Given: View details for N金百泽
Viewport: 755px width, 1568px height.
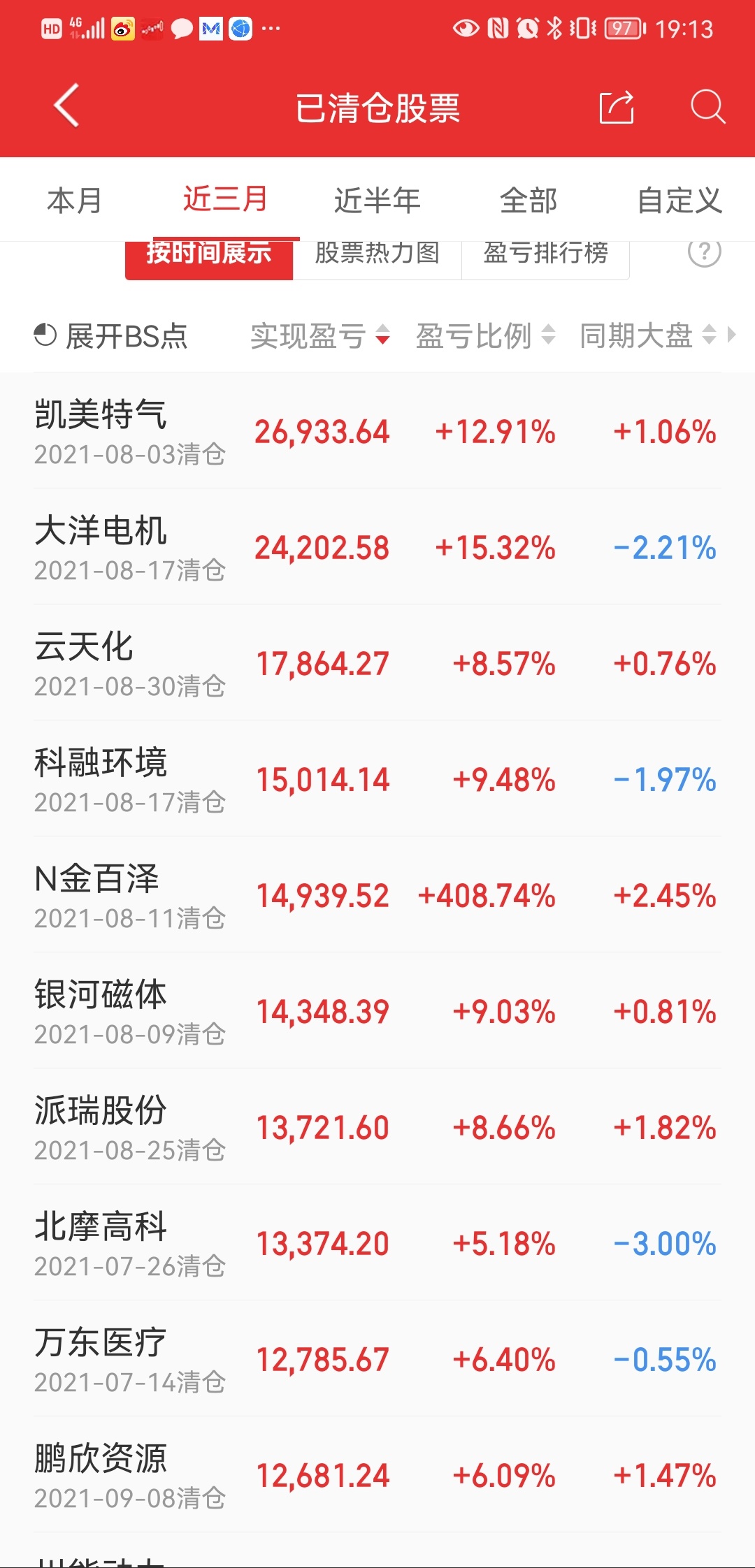Looking at the screenshot, I should pos(377,894).
